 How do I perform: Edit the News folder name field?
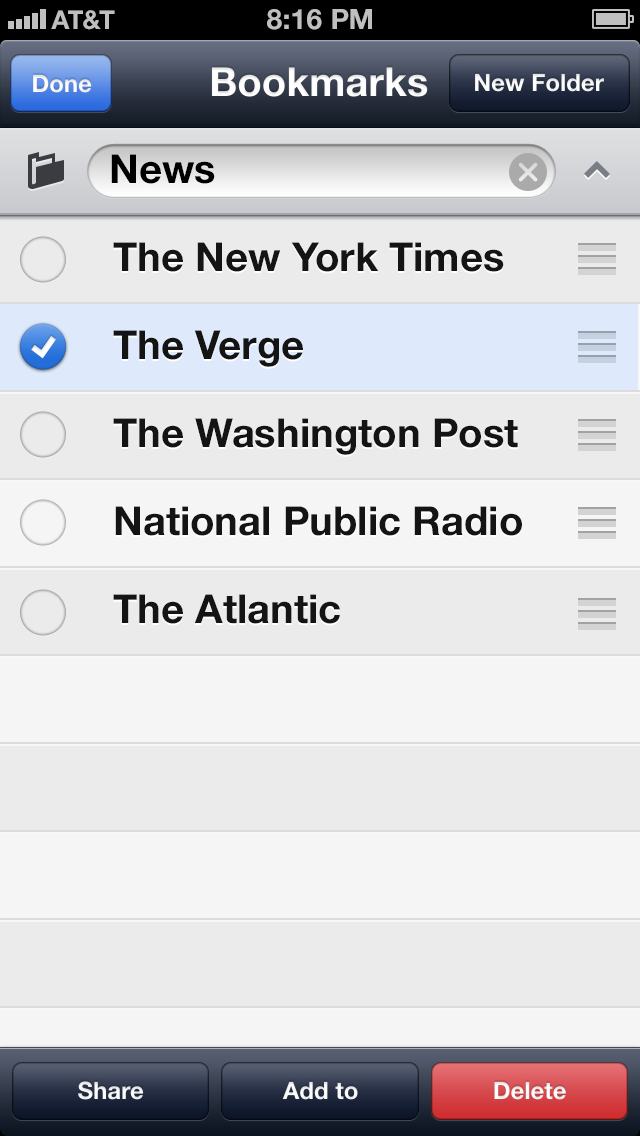pyautogui.click(x=300, y=171)
